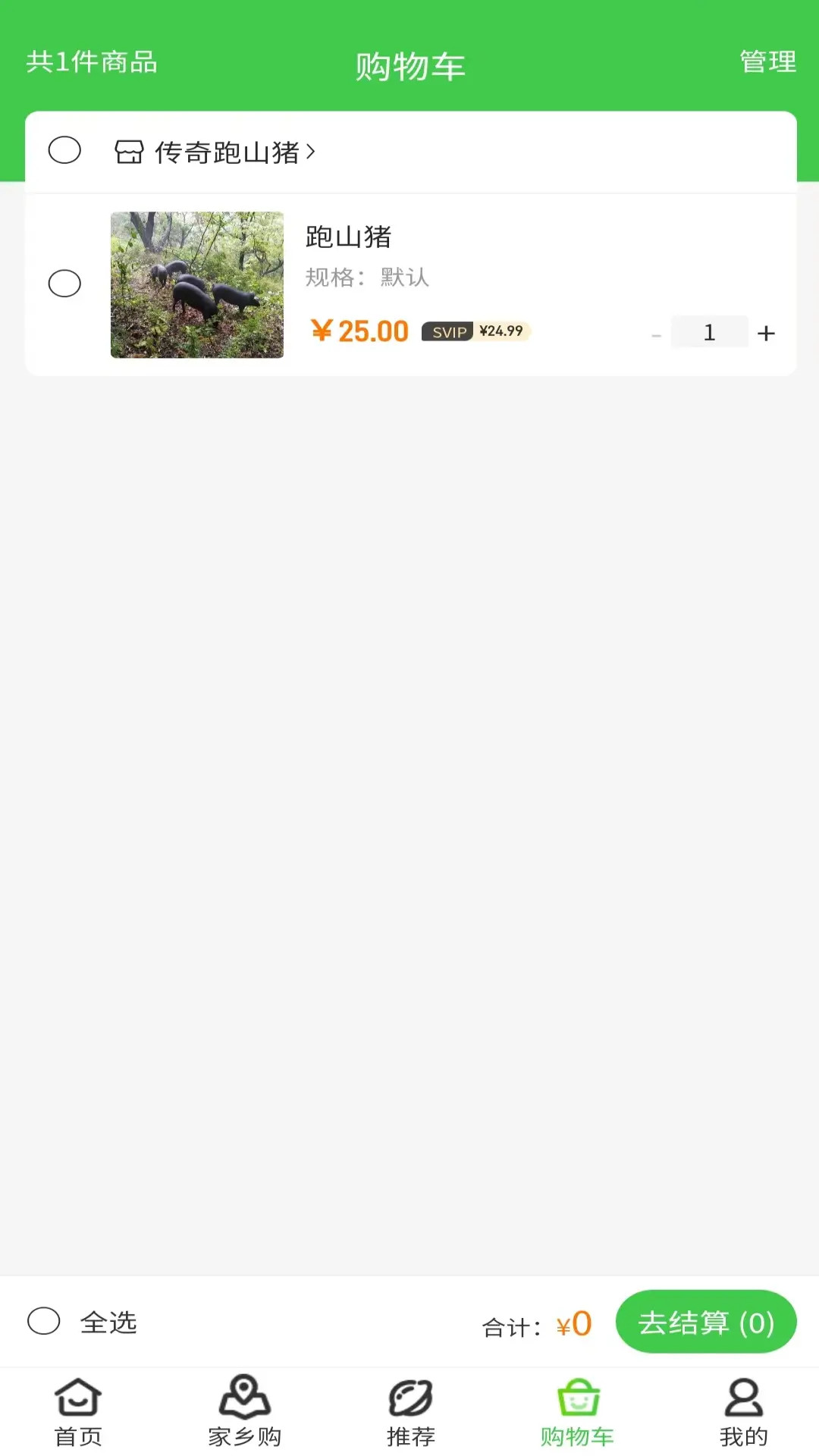The width and height of the screenshot is (819, 1456).
Task: Tap the SVIP badge next to the price
Action: tap(449, 332)
